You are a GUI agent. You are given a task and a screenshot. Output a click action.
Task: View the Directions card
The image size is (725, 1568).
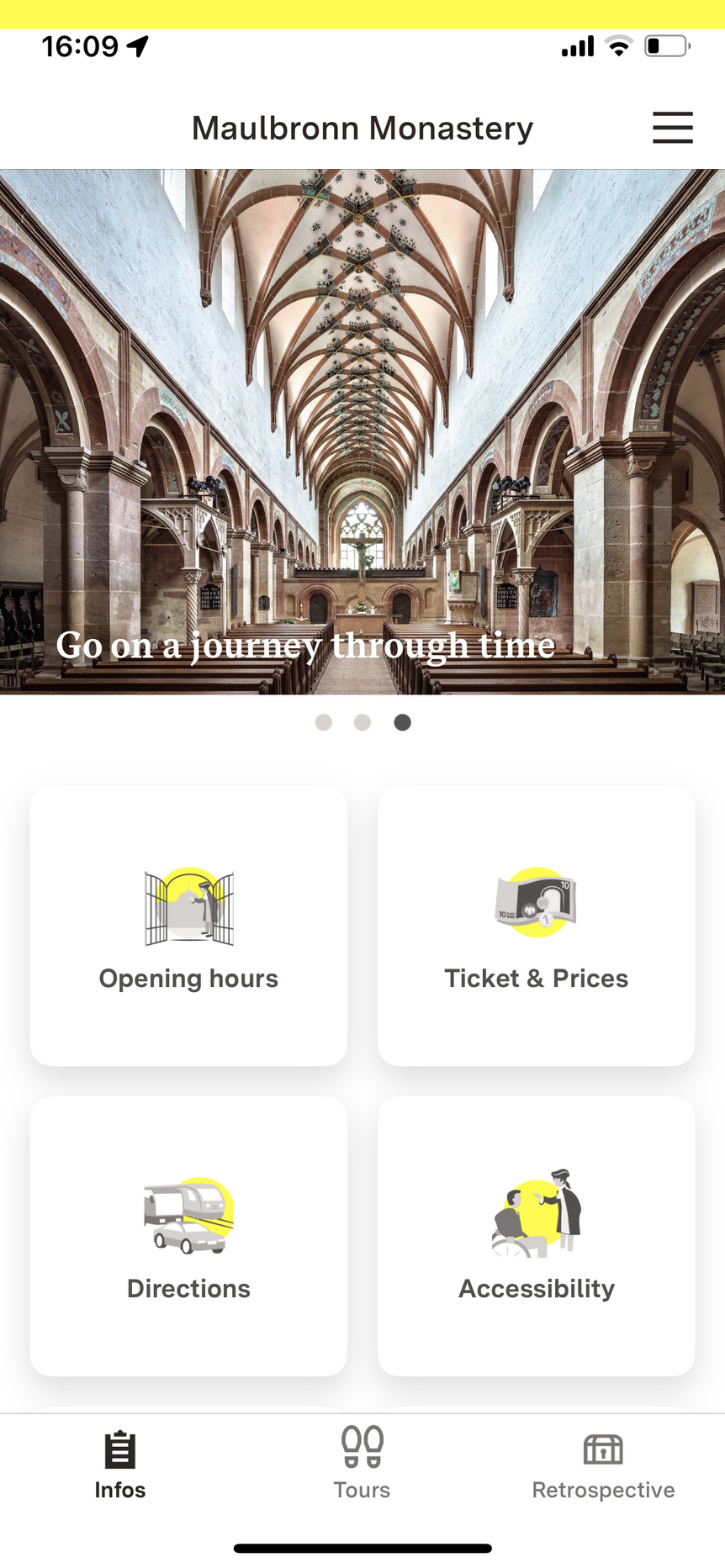[188, 1236]
